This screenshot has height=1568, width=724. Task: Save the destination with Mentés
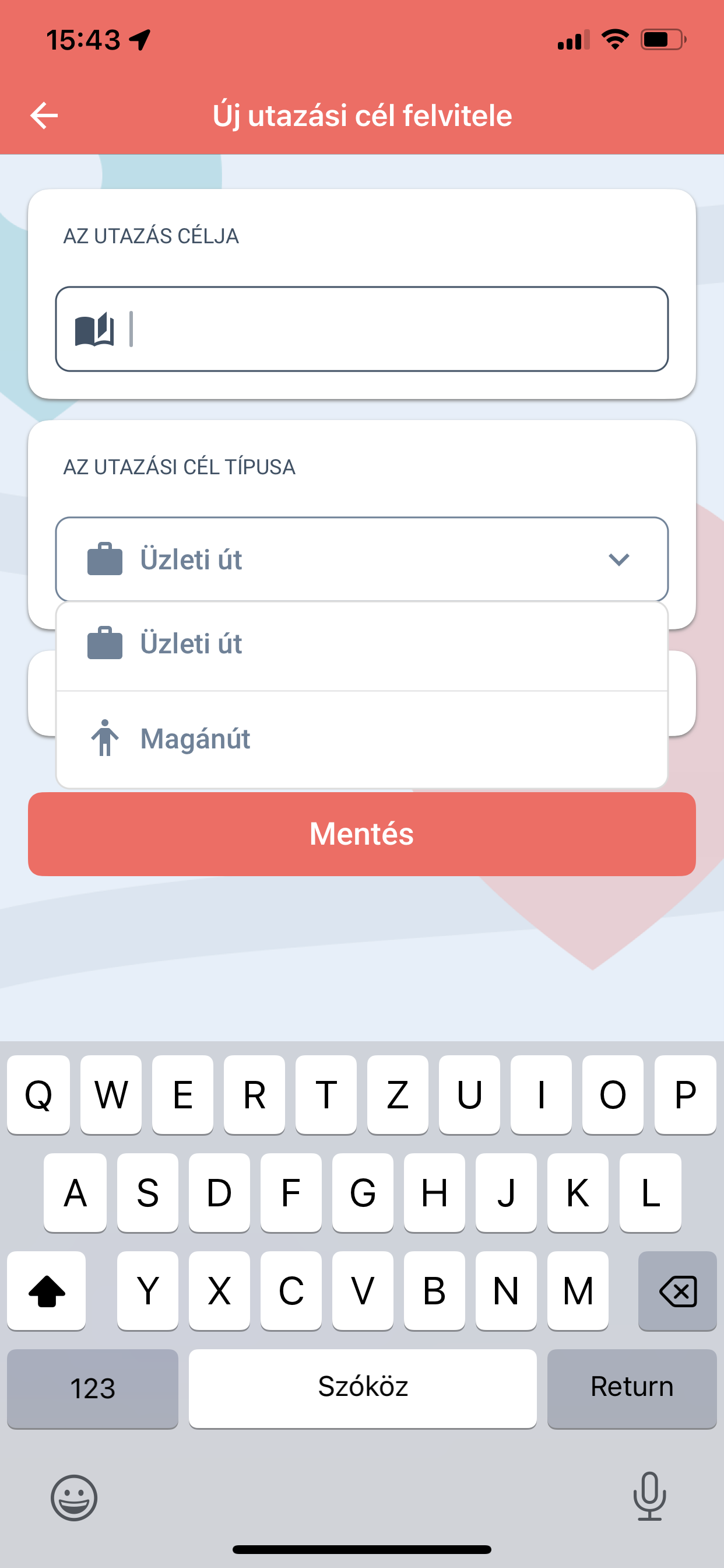pos(361,834)
